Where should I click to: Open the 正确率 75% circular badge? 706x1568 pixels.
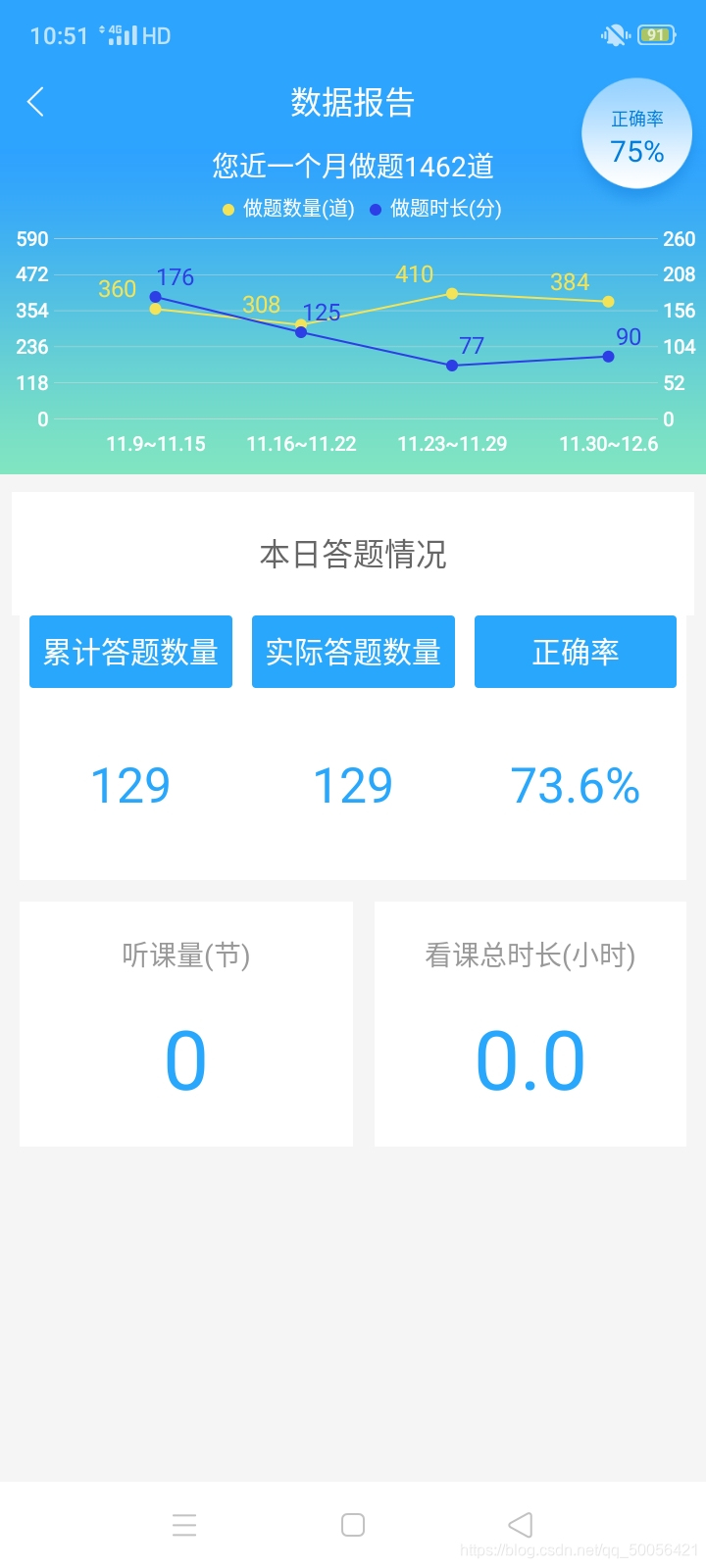[636, 132]
